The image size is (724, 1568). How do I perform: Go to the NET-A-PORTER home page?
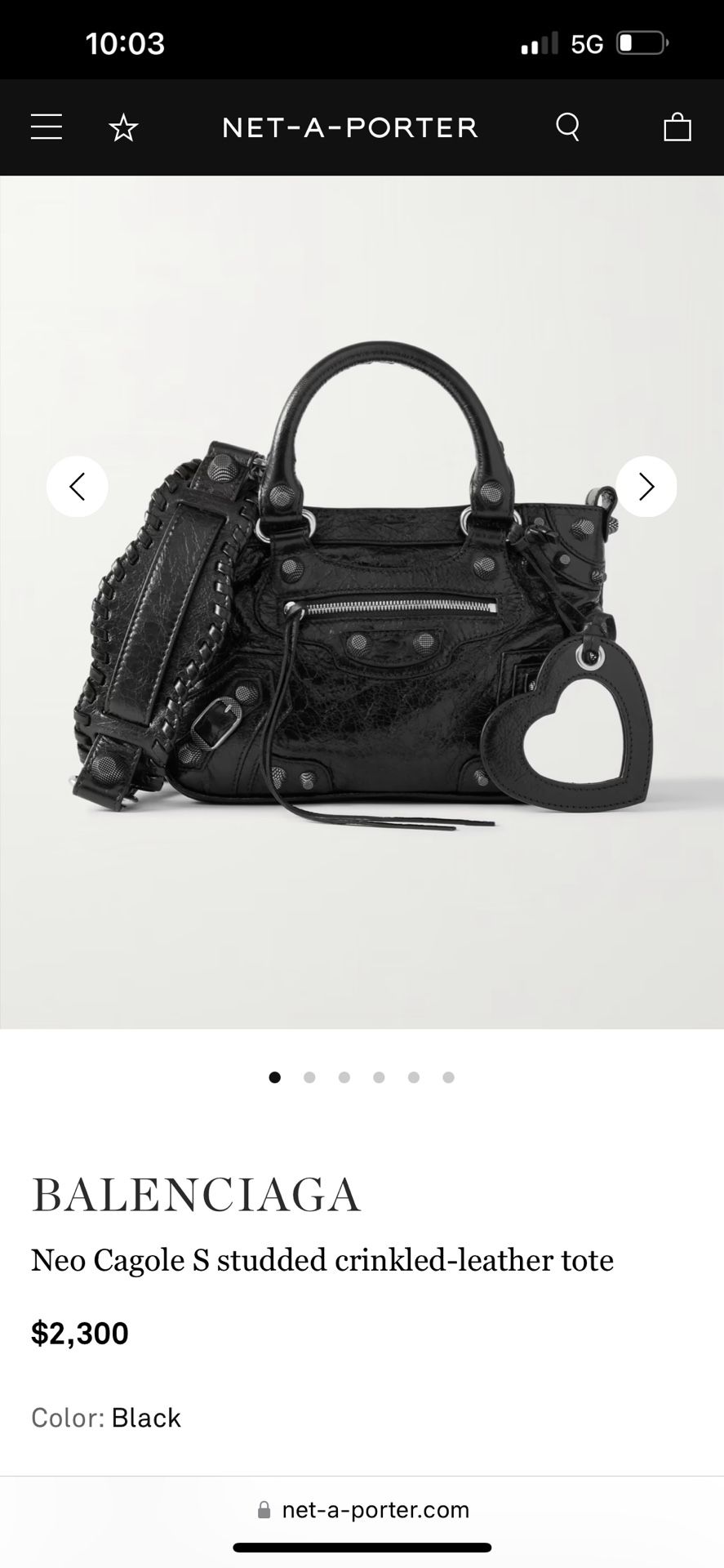[x=350, y=127]
